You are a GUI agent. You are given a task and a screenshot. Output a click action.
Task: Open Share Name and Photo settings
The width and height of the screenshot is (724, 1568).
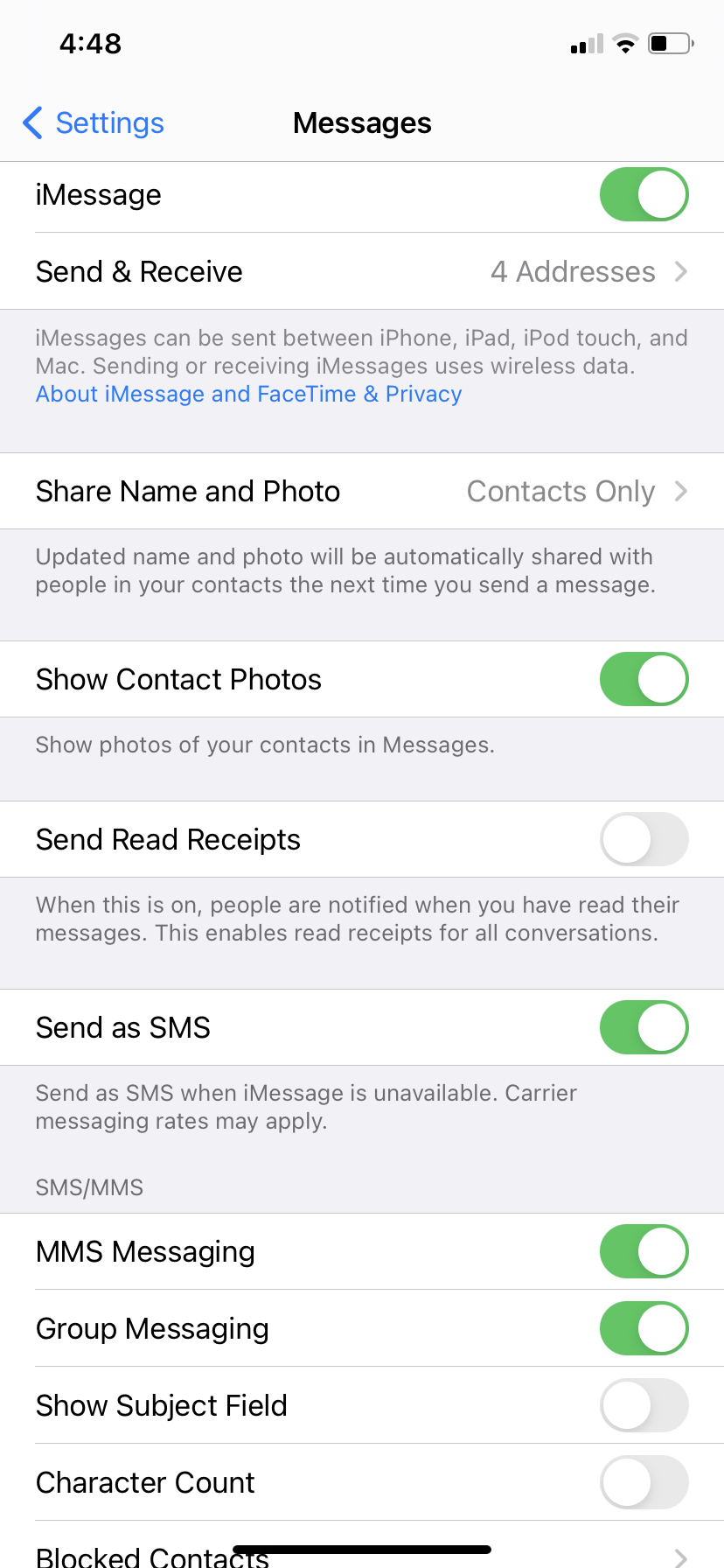click(362, 491)
